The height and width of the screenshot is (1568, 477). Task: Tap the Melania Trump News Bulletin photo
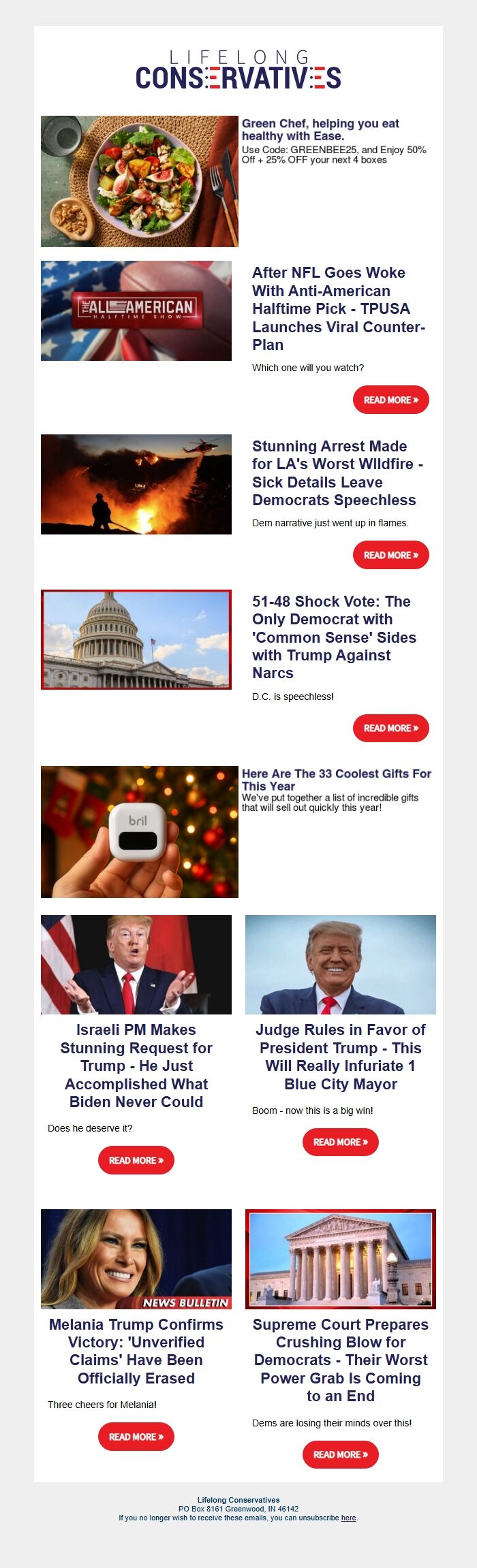coord(136,1259)
